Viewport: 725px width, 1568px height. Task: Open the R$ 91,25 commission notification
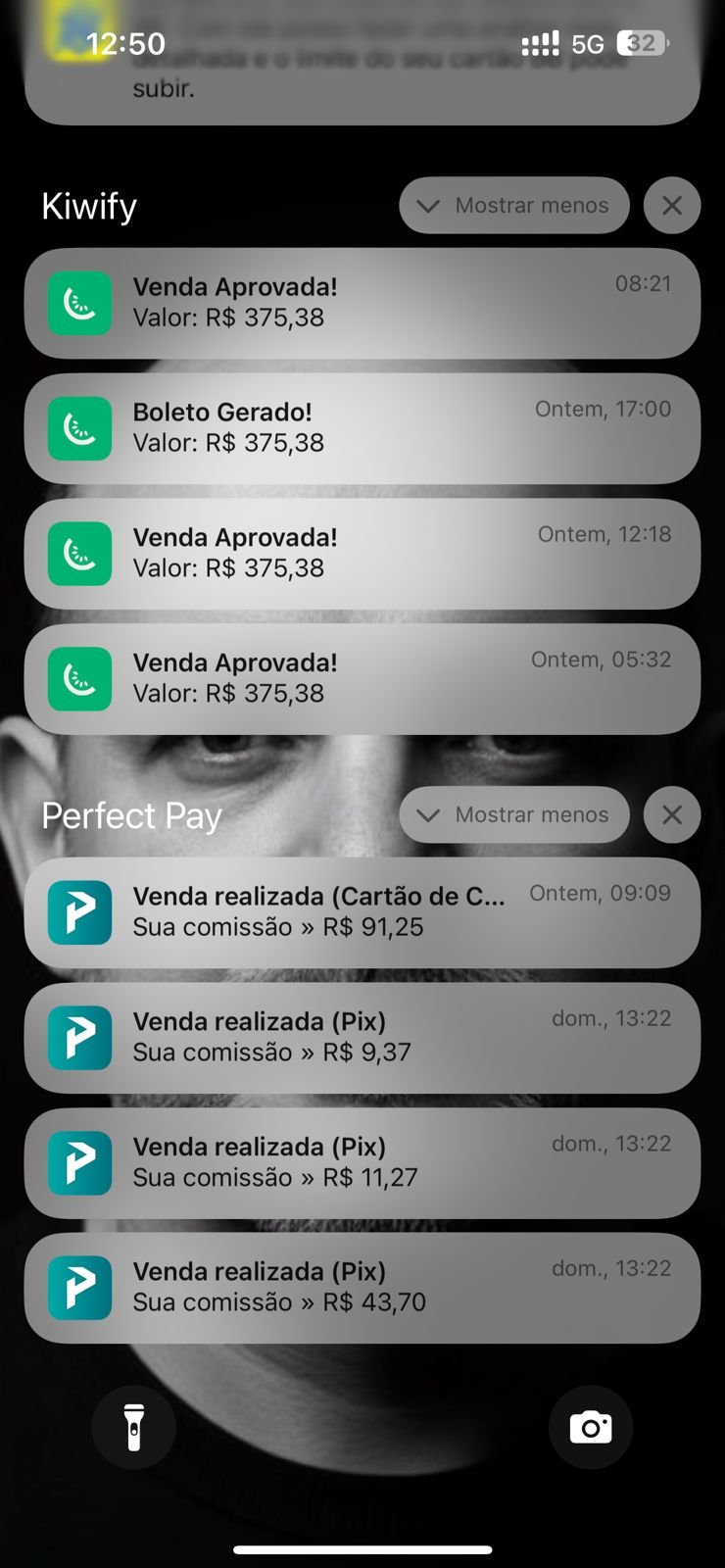click(362, 911)
